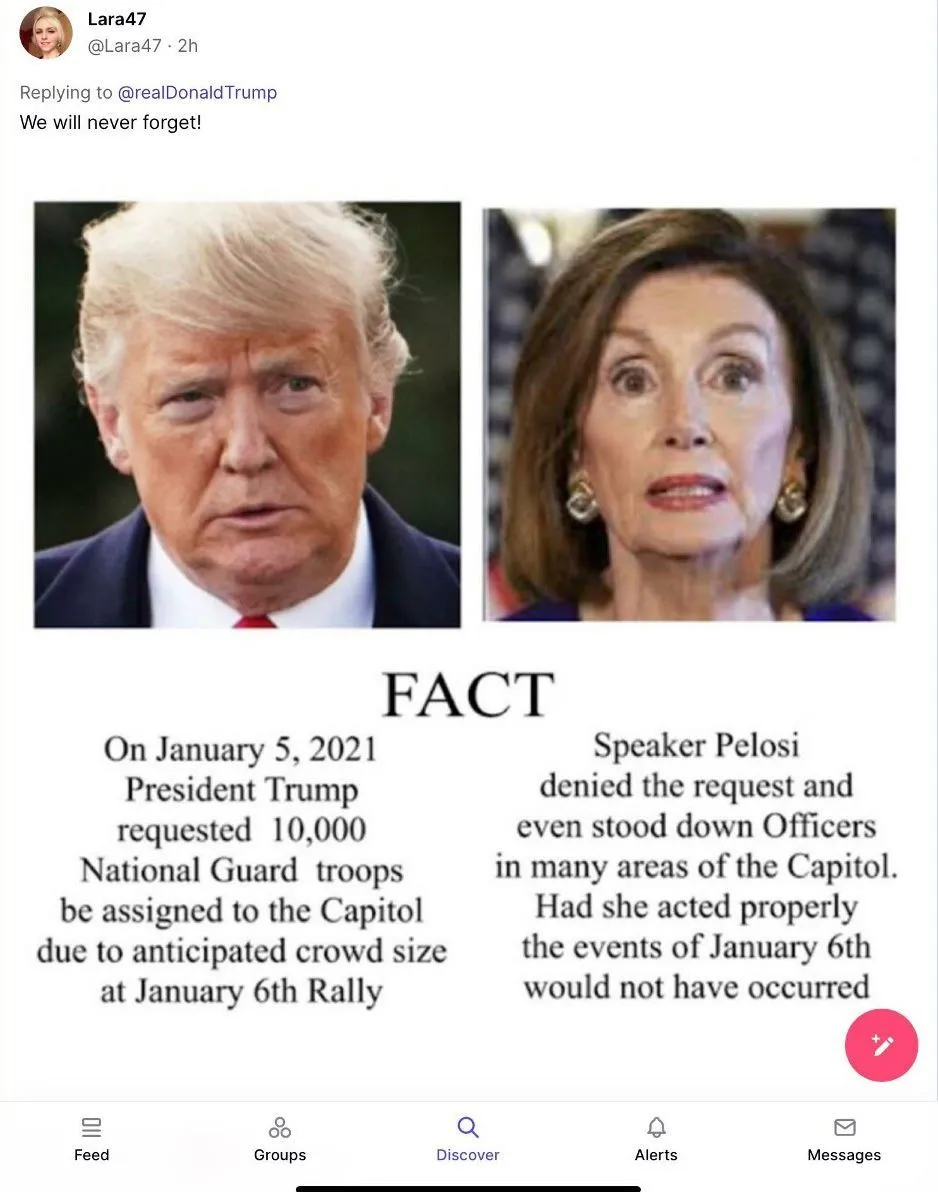Image resolution: width=938 pixels, height=1192 pixels.
Task: Open the Alerts tab
Action: [x=656, y=1140]
